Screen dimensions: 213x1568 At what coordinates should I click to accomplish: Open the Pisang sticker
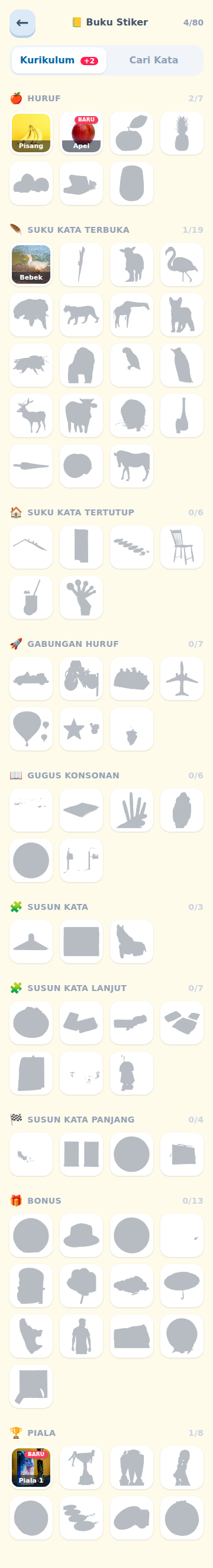pyautogui.click(x=31, y=133)
